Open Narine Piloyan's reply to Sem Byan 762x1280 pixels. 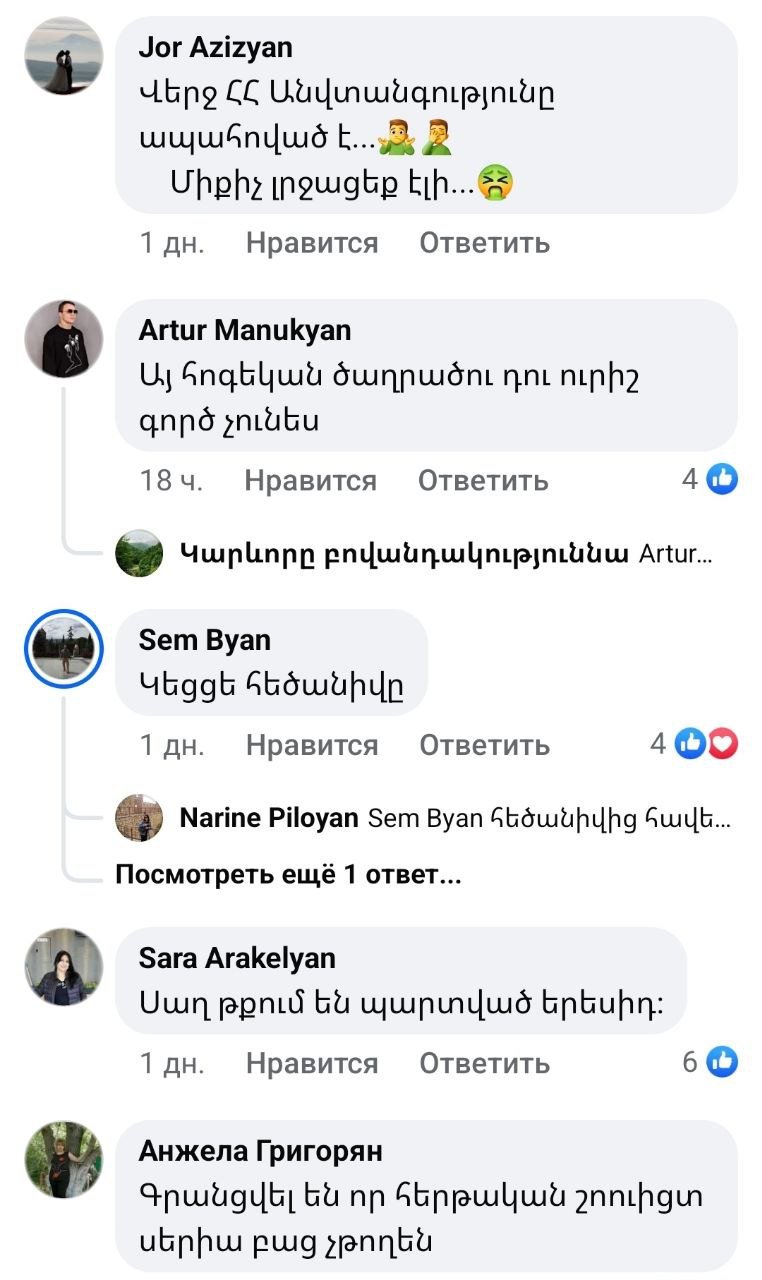(x=455, y=819)
